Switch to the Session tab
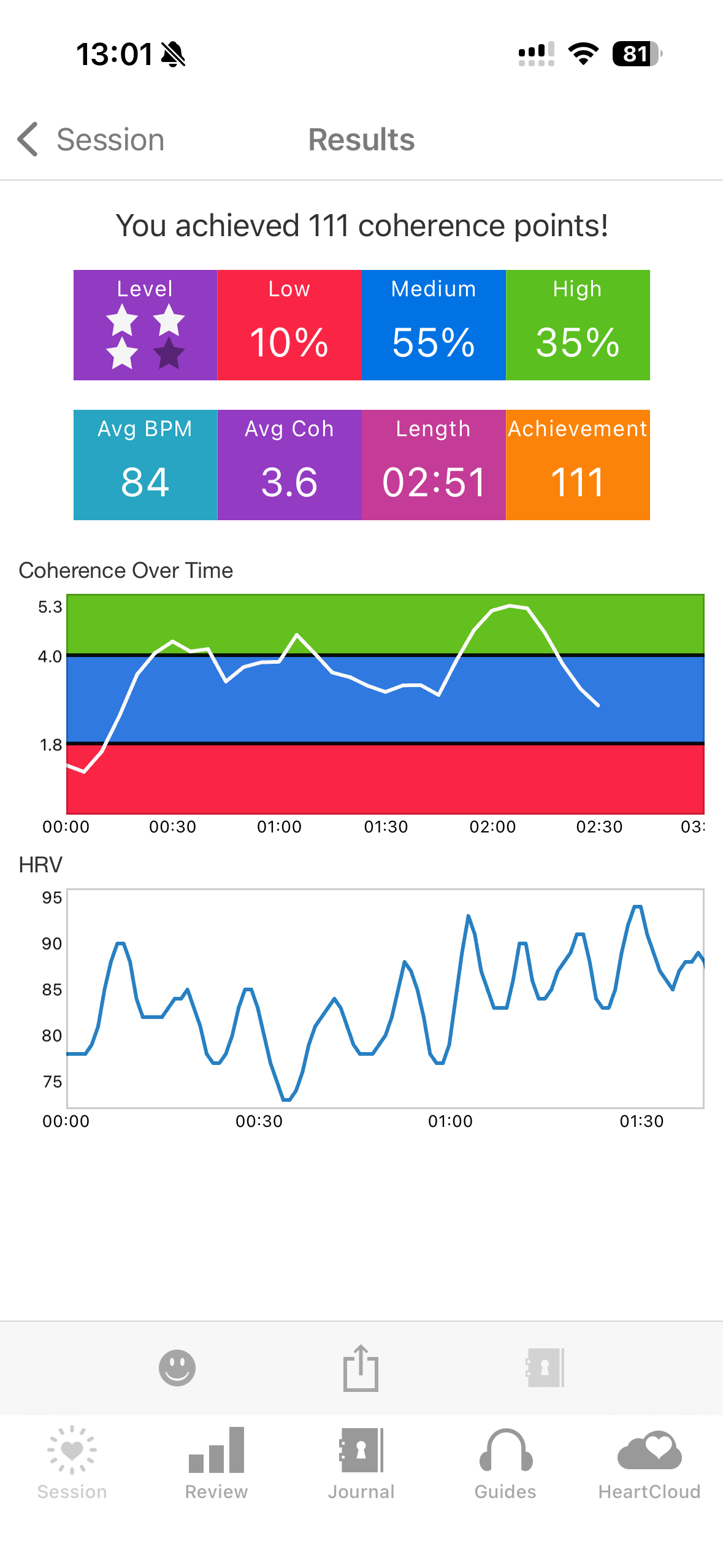 click(72, 1462)
